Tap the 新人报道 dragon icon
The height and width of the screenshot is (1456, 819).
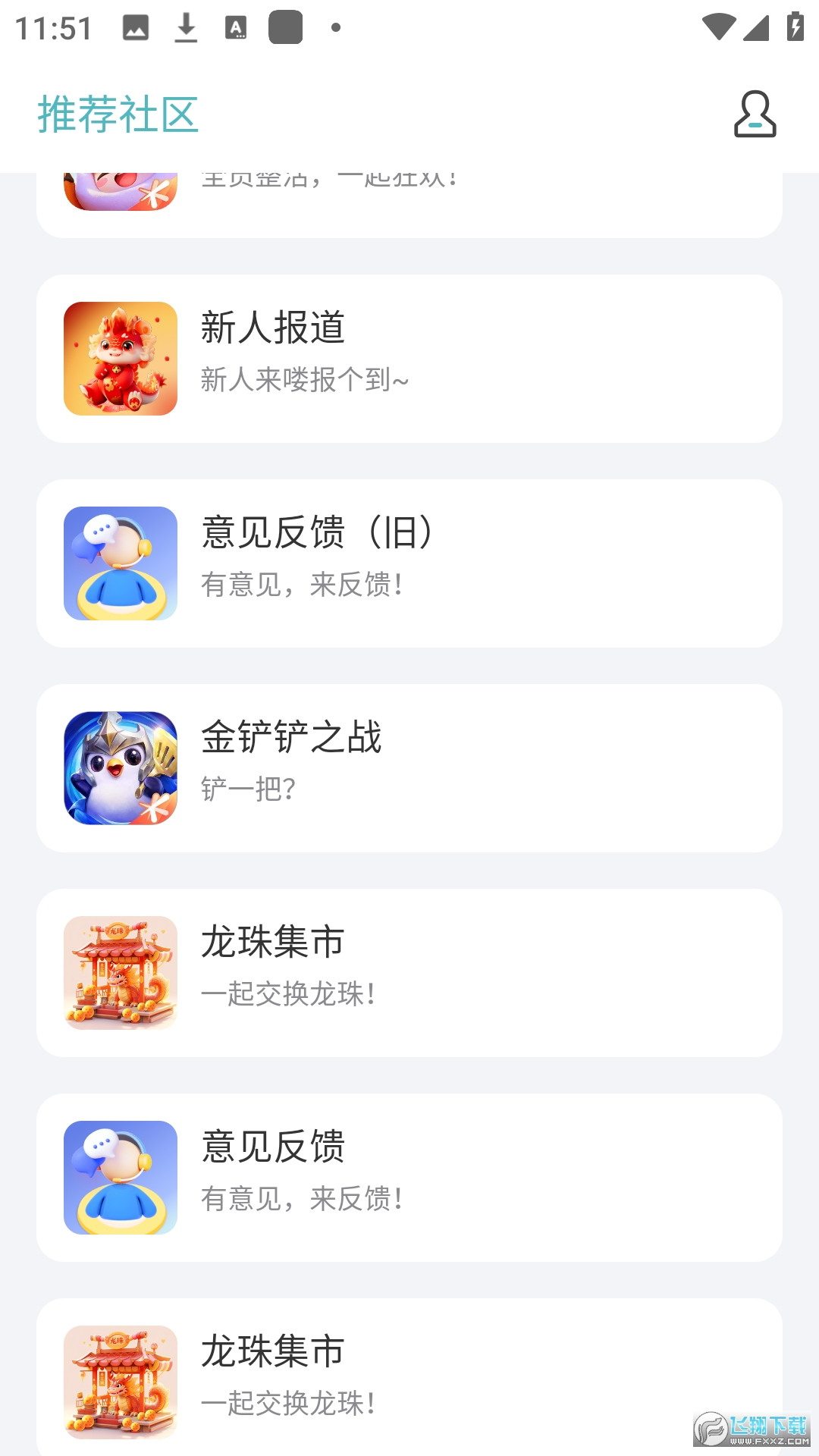tap(121, 358)
